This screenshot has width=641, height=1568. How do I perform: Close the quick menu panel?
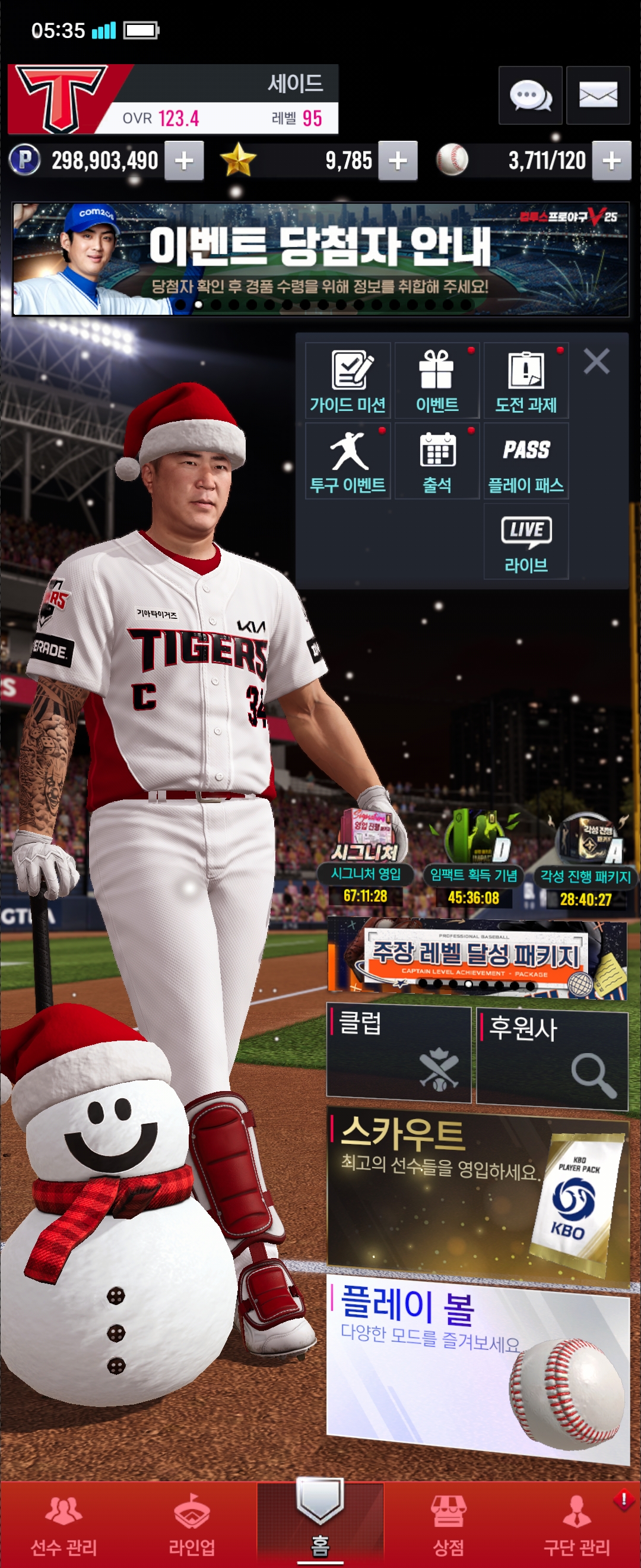(x=596, y=362)
